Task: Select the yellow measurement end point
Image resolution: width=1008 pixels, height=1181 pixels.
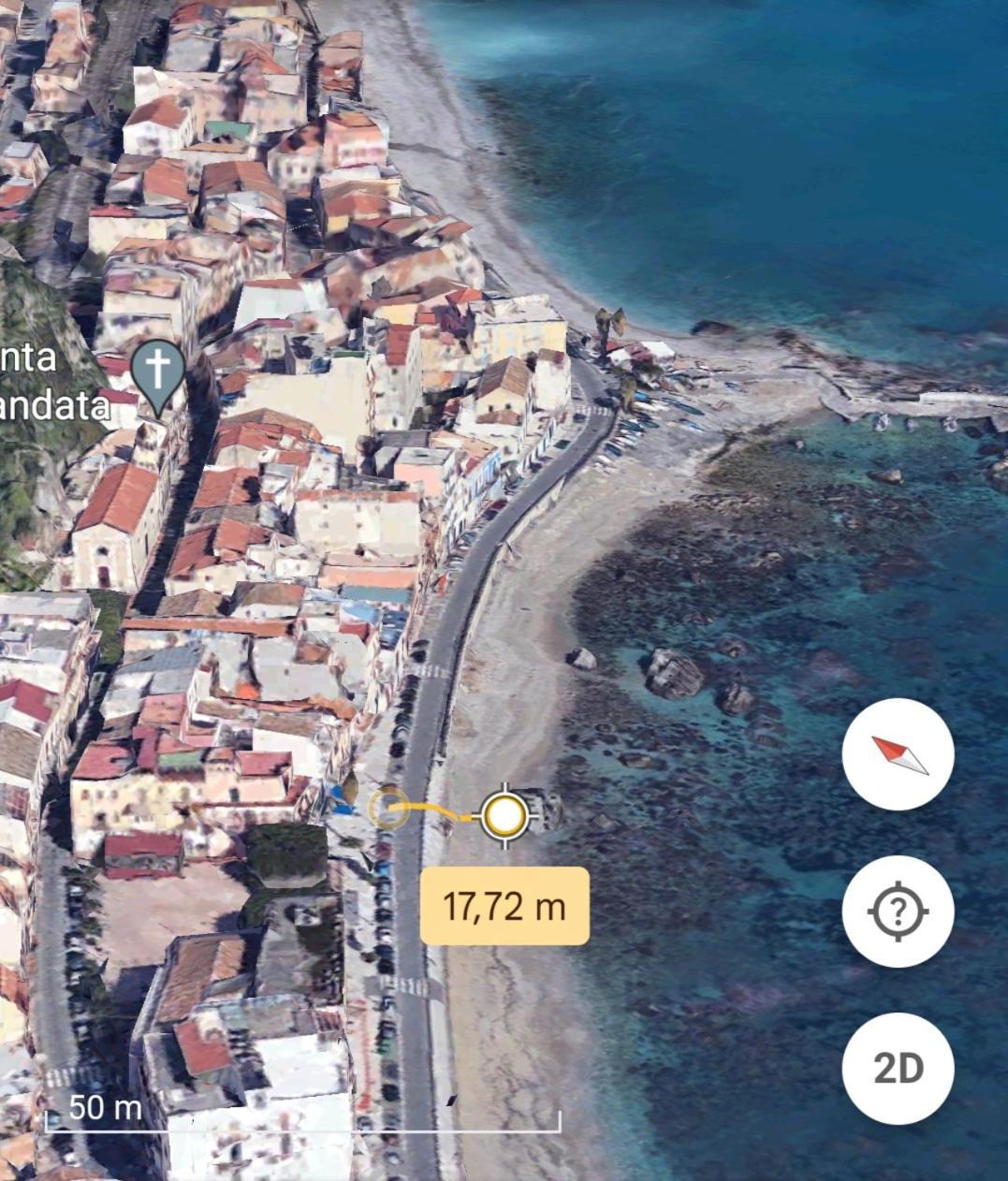Action: tap(505, 816)
